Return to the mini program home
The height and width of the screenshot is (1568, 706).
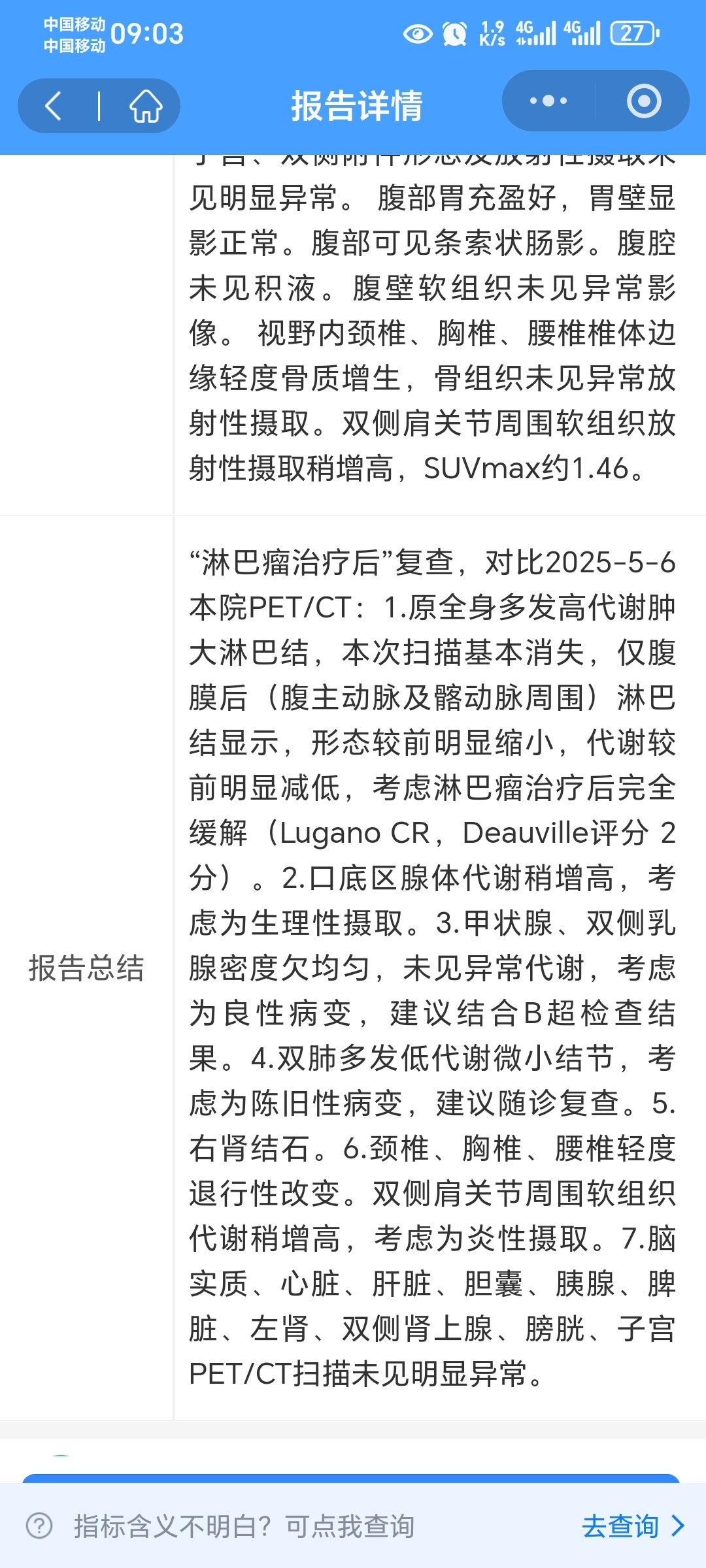[145, 106]
